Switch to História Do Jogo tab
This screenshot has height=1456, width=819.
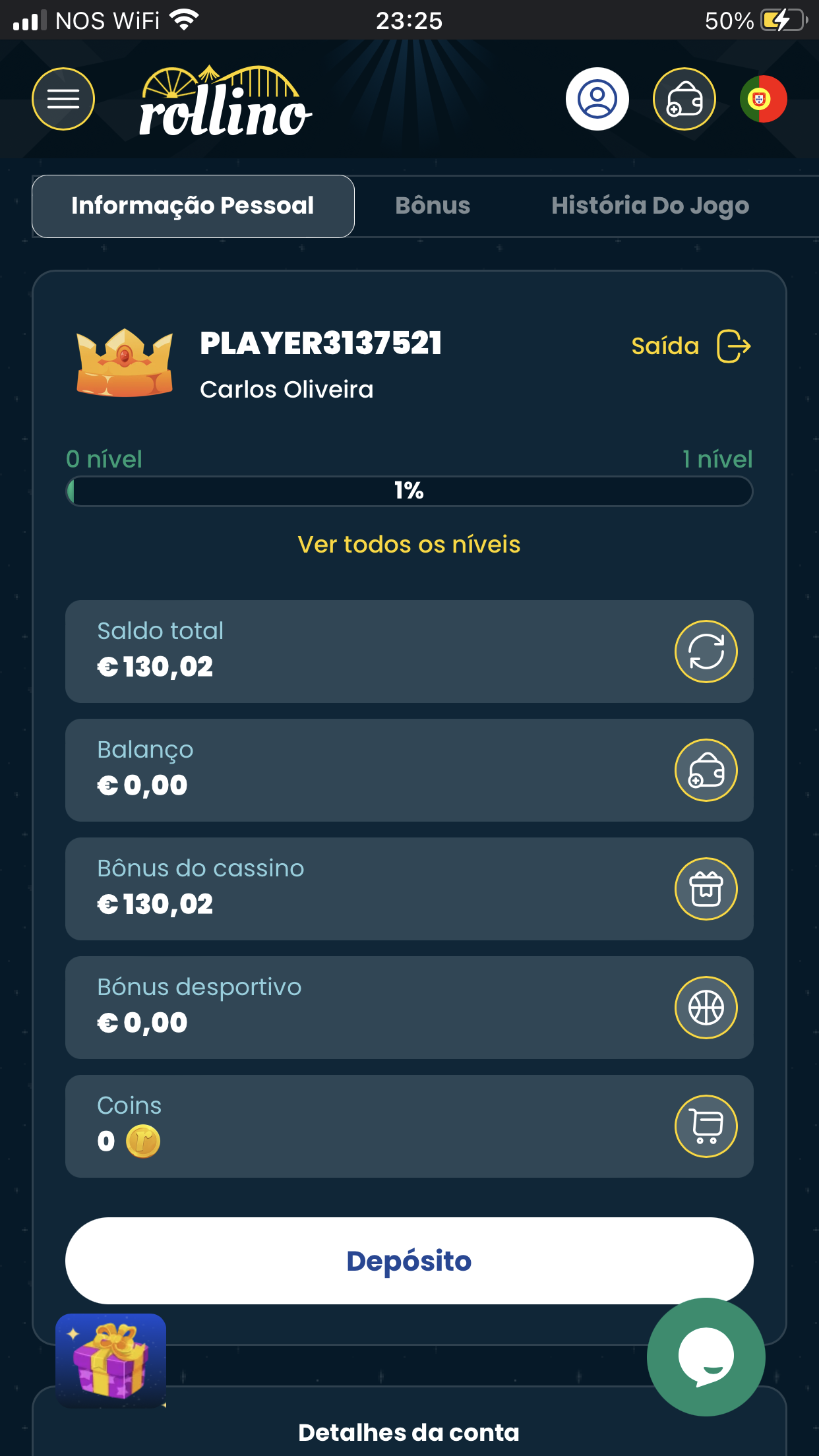[x=650, y=206]
